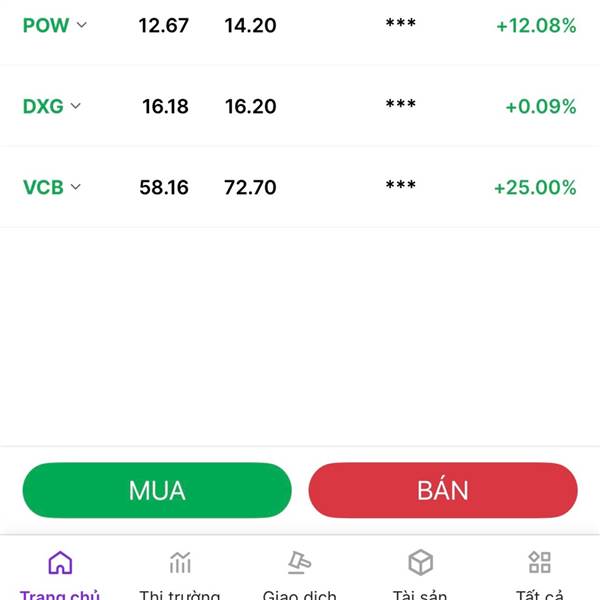
Task: Open the Giao dịch tab
Action: (300, 574)
